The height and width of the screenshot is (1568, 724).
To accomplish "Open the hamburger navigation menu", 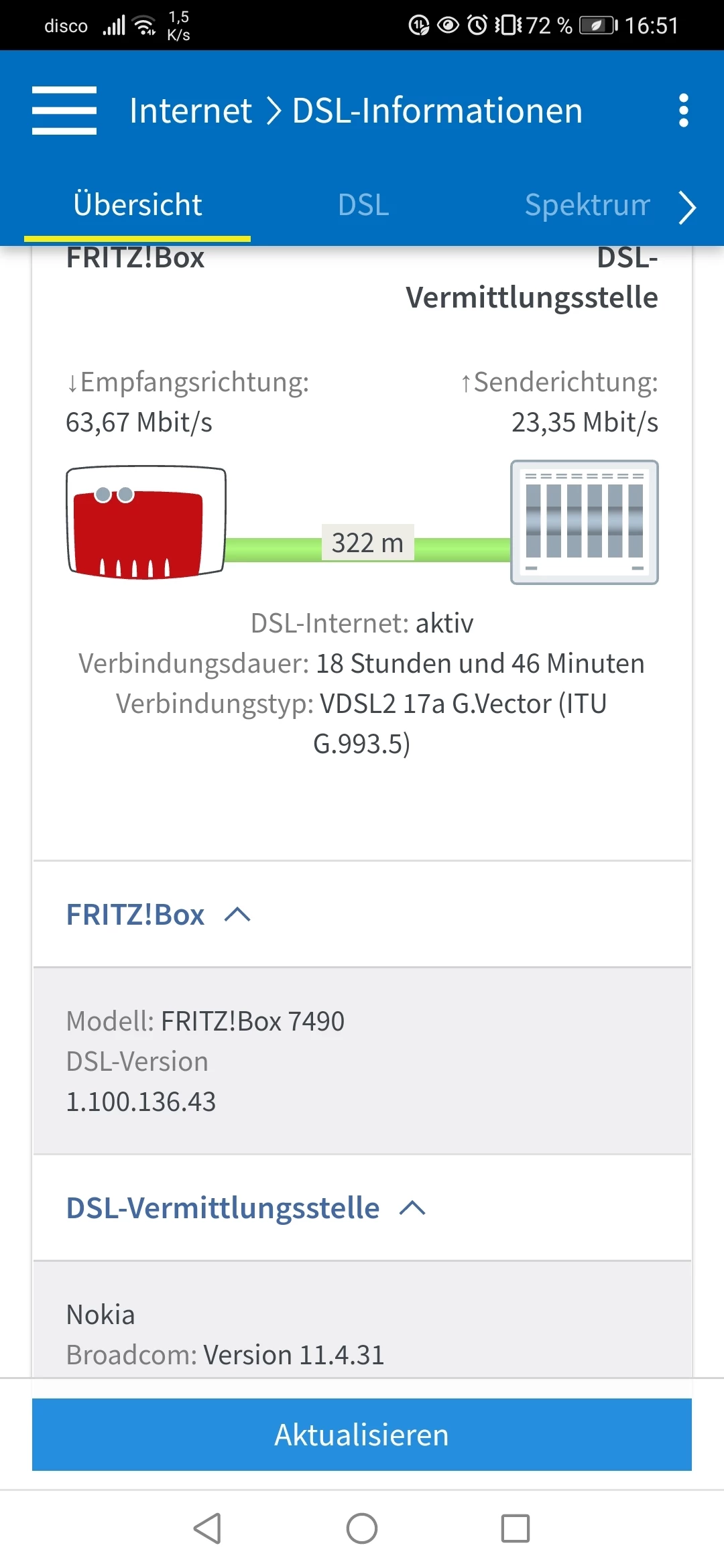I will point(64,111).
